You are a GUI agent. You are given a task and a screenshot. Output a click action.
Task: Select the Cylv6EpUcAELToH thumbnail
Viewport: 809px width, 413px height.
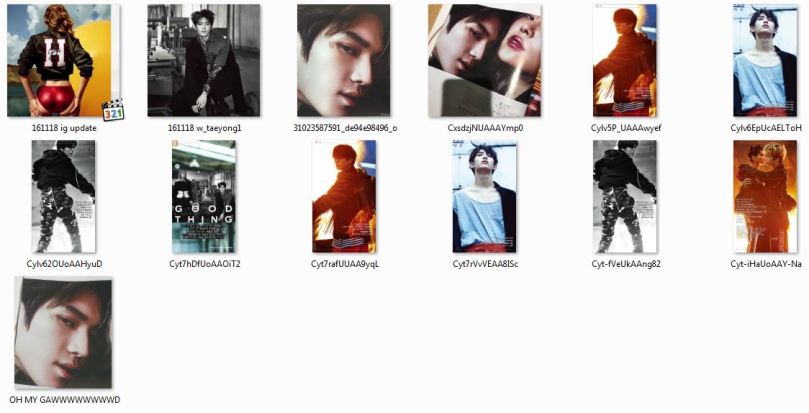(x=765, y=61)
